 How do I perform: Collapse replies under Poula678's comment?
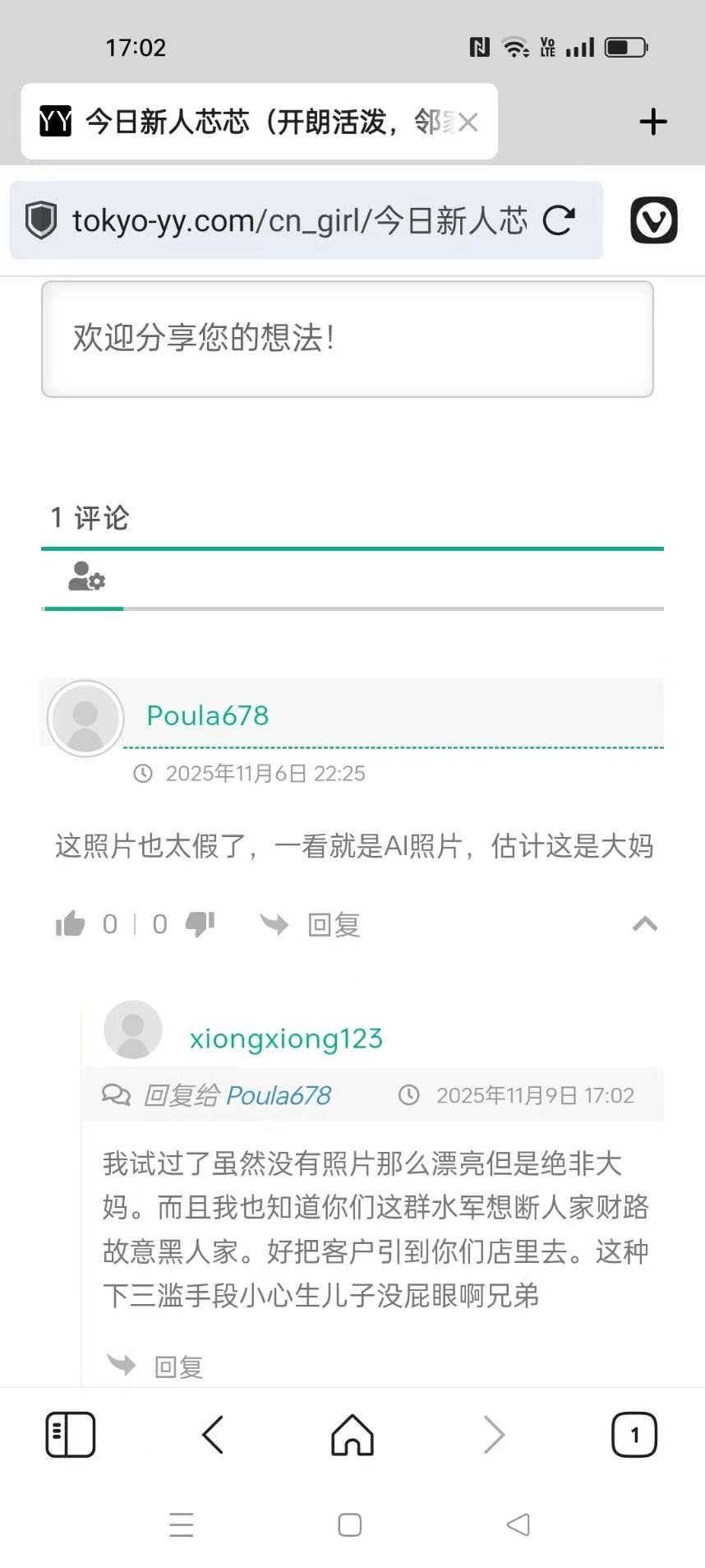645,924
